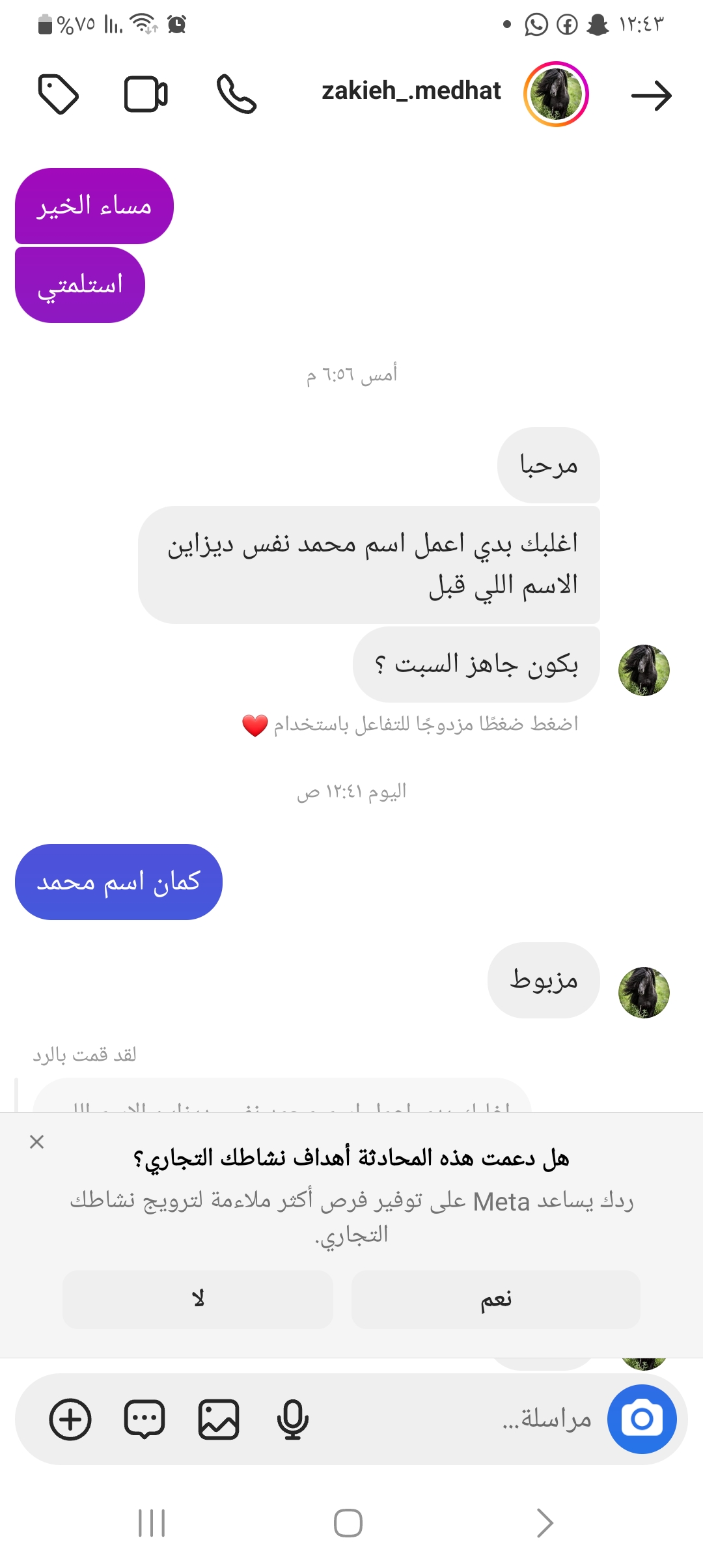Open the camera from the message bar
Image resolution: width=703 pixels, height=1568 pixels.
[x=642, y=1419]
